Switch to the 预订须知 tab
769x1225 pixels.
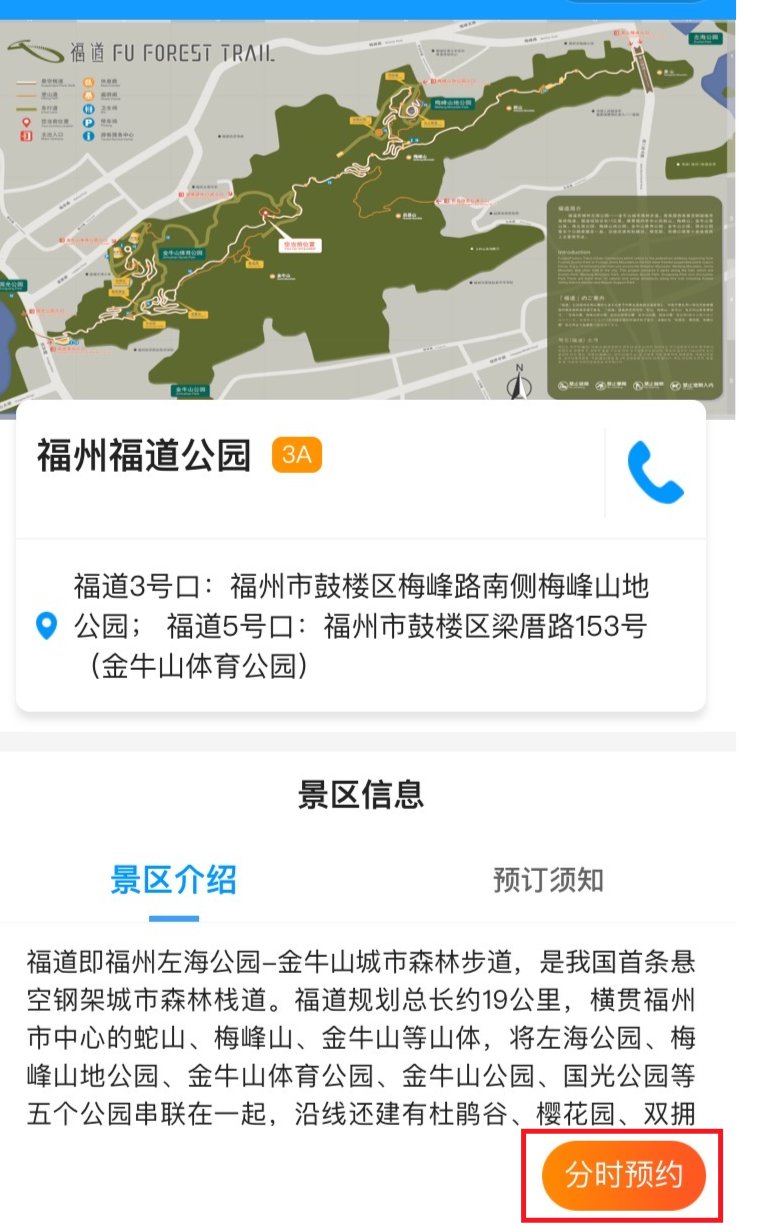pyautogui.click(x=548, y=880)
